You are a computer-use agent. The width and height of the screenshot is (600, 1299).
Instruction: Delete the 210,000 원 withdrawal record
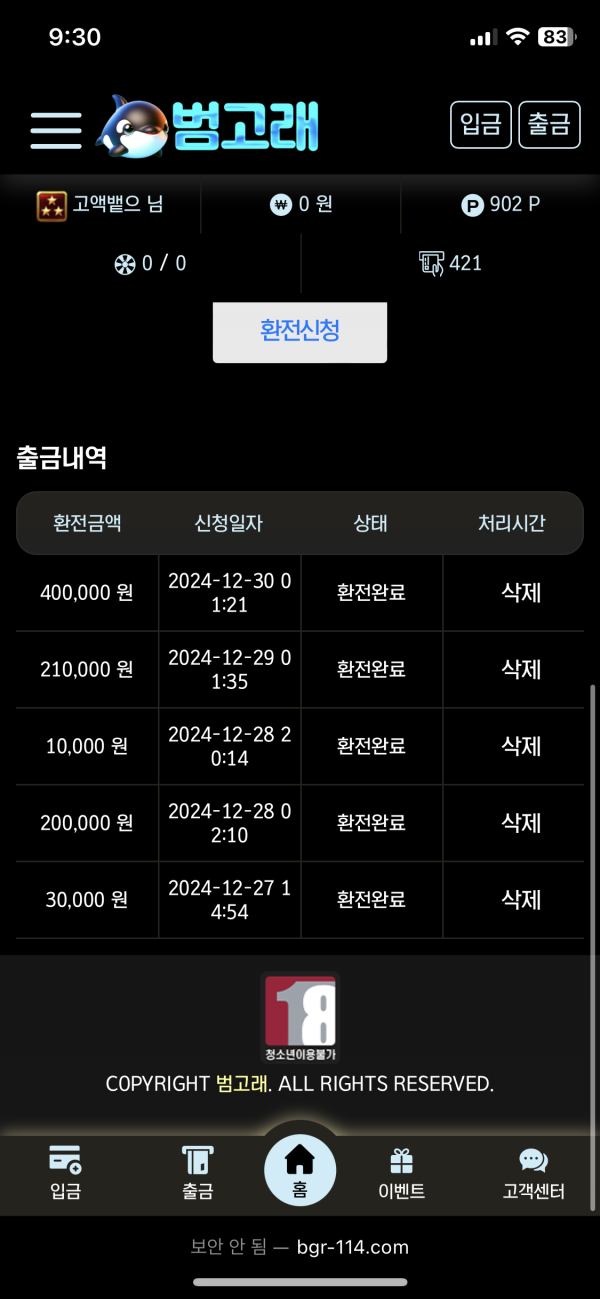521,669
